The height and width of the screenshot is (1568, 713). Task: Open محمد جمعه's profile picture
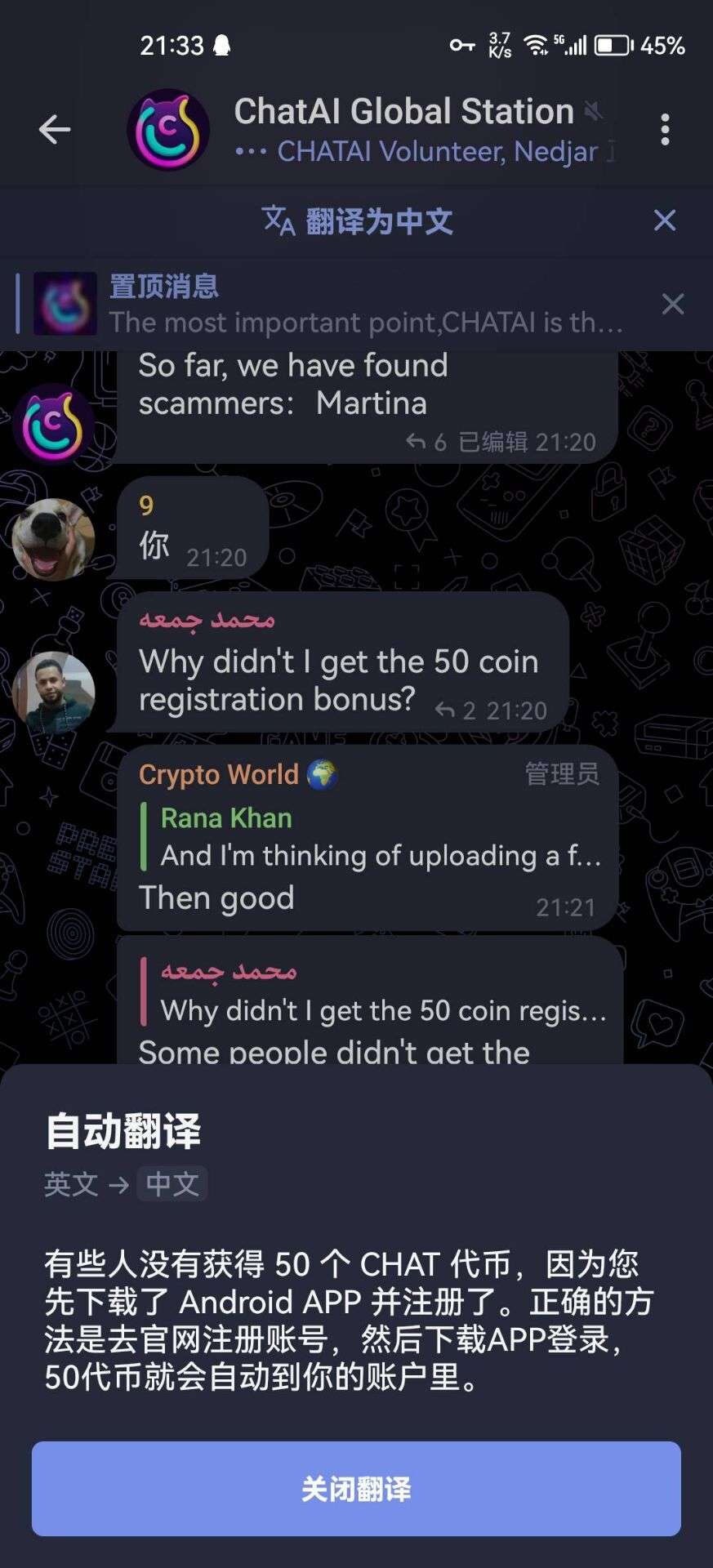click(54, 692)
